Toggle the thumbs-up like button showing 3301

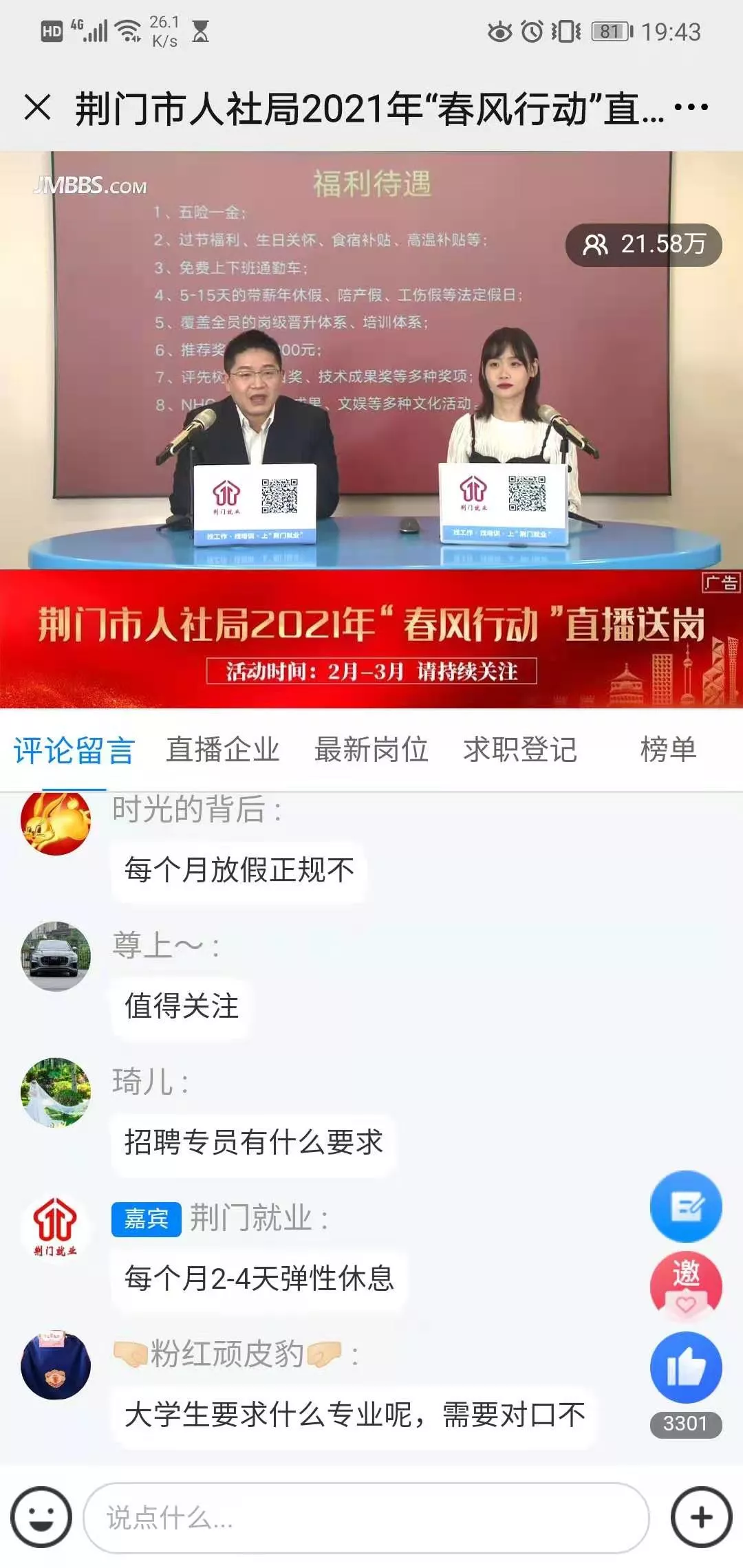pyautogui.click(x=687, y=1369)
